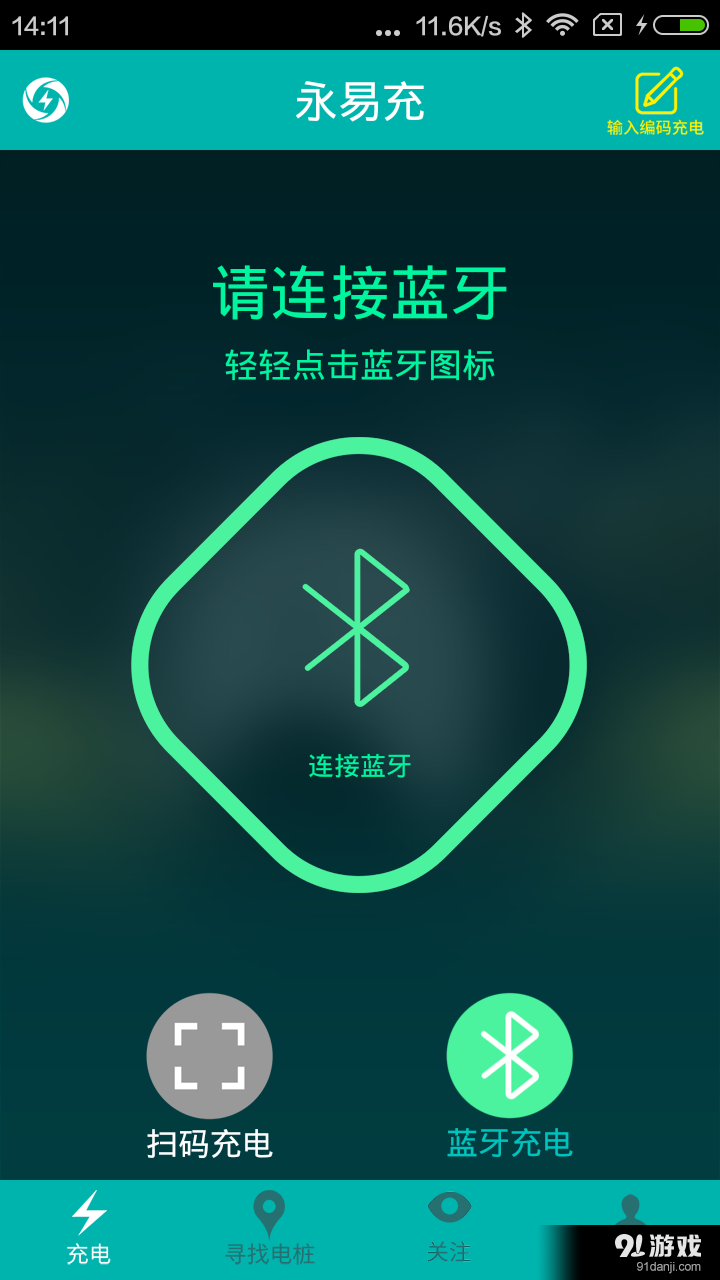
Task: Open the profile person icon bottom right
Action: [630, 1208]
